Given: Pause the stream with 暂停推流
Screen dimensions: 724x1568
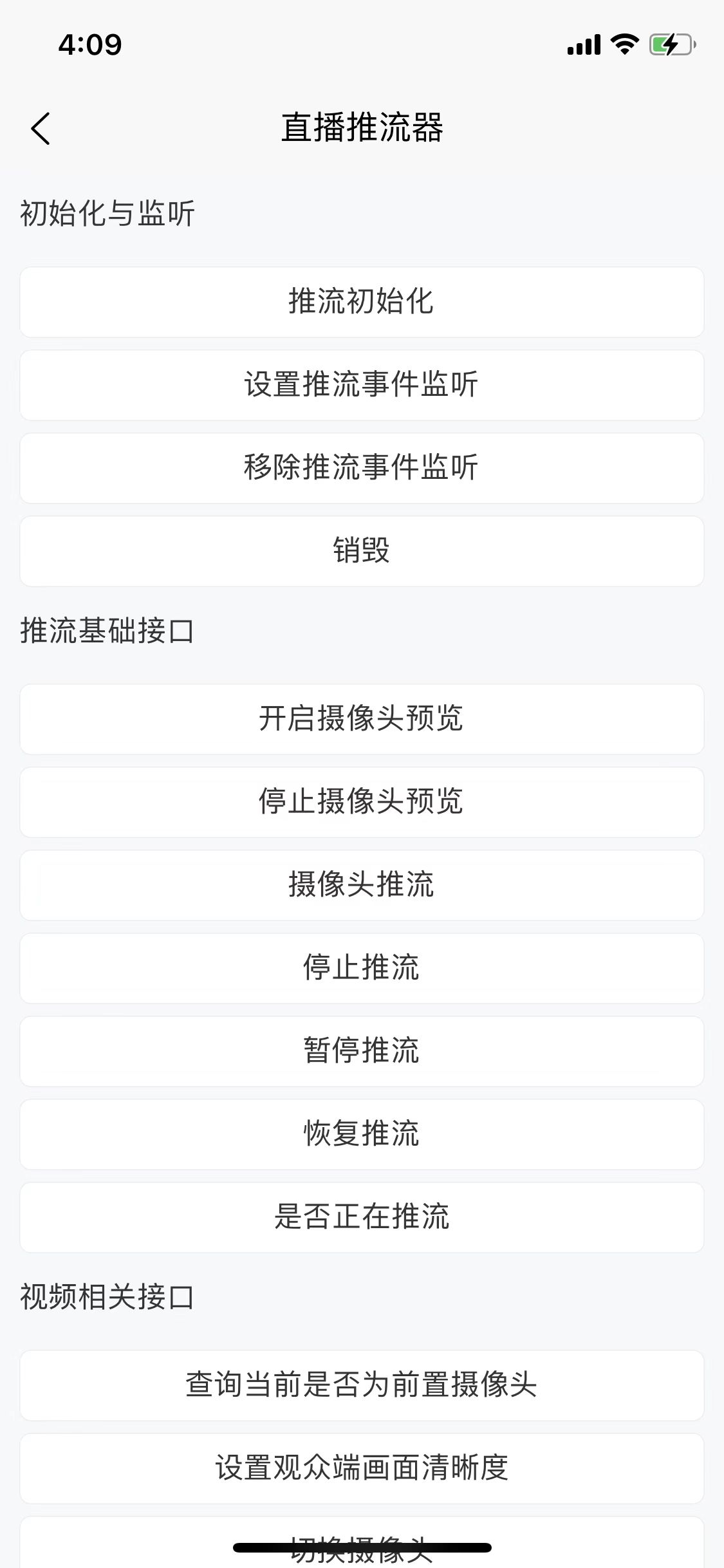Looking at the screenshot, I should [362, 1051].
